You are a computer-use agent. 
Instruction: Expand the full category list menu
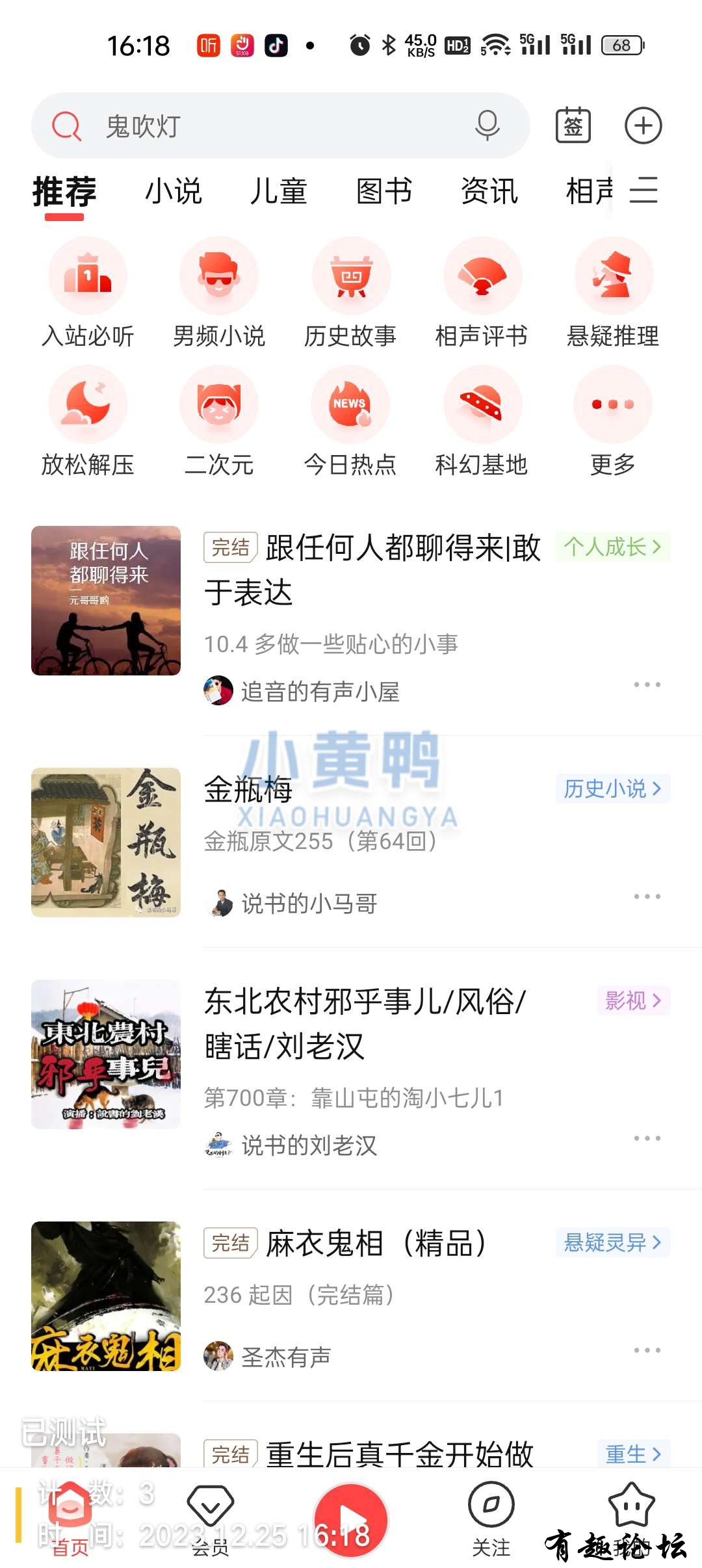643,190
